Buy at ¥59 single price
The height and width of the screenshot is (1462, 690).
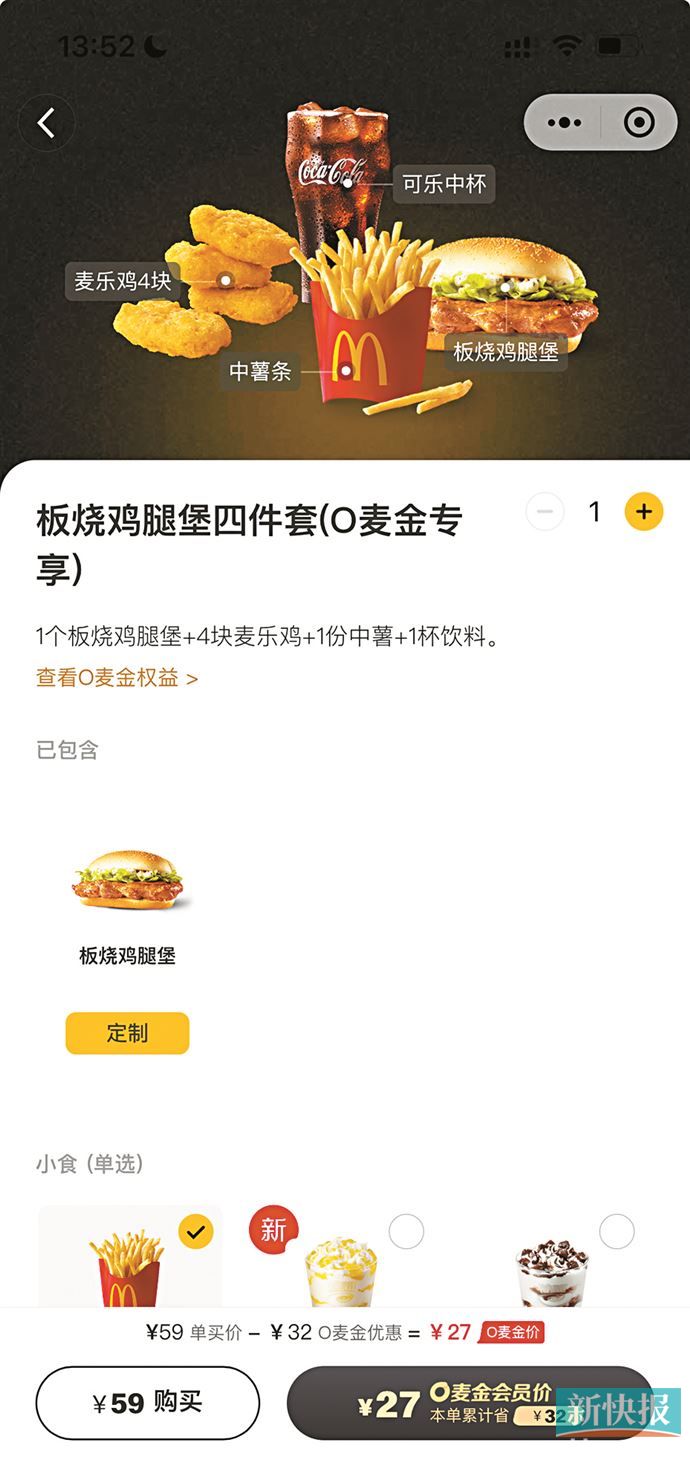[147, 1403]
